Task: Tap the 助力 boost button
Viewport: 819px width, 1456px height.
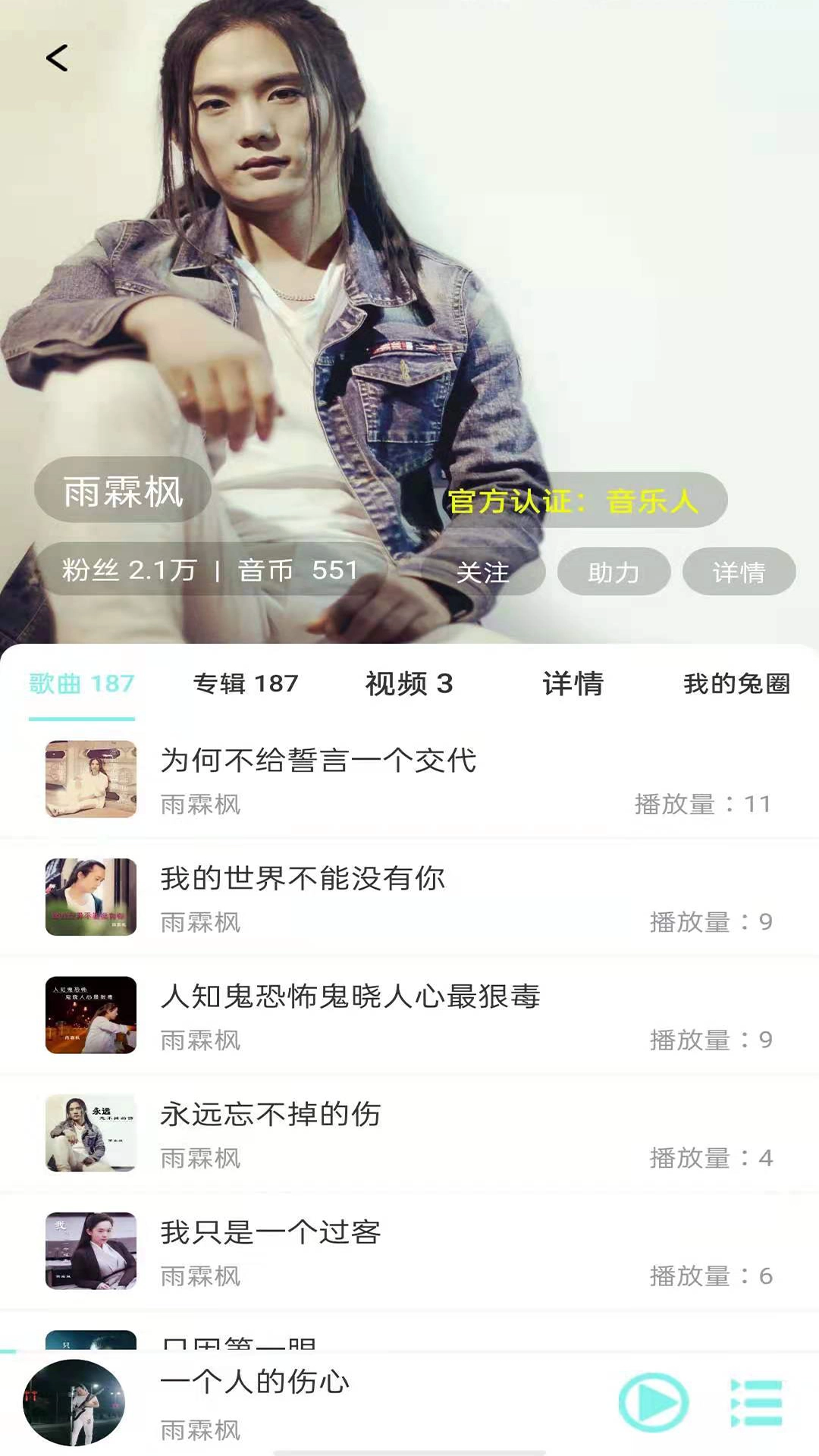Action: (613, 572)
